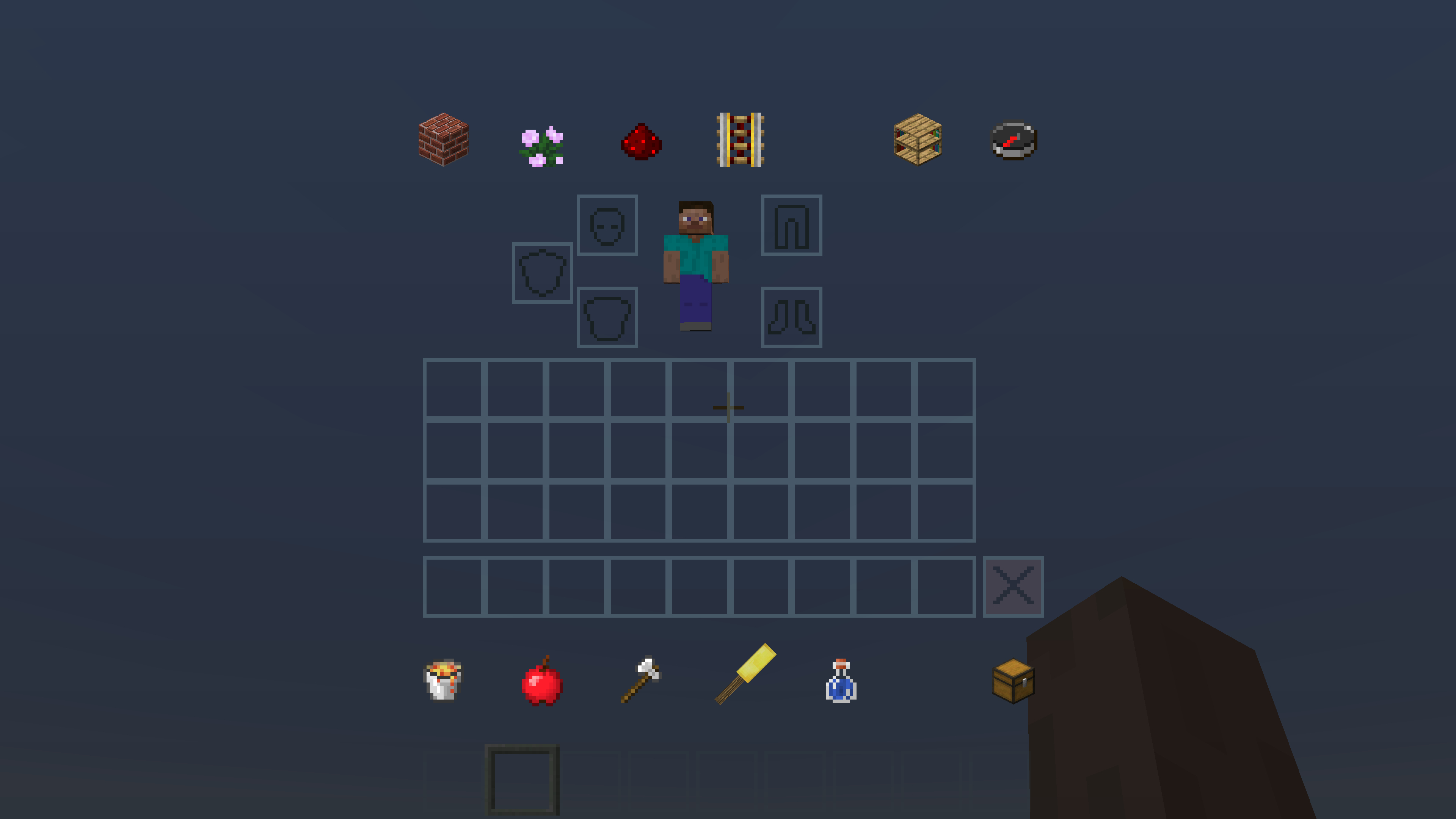Open the golden sword combat tab
1456x819 pixels.
pyautogui.click(x=745, y=674)
